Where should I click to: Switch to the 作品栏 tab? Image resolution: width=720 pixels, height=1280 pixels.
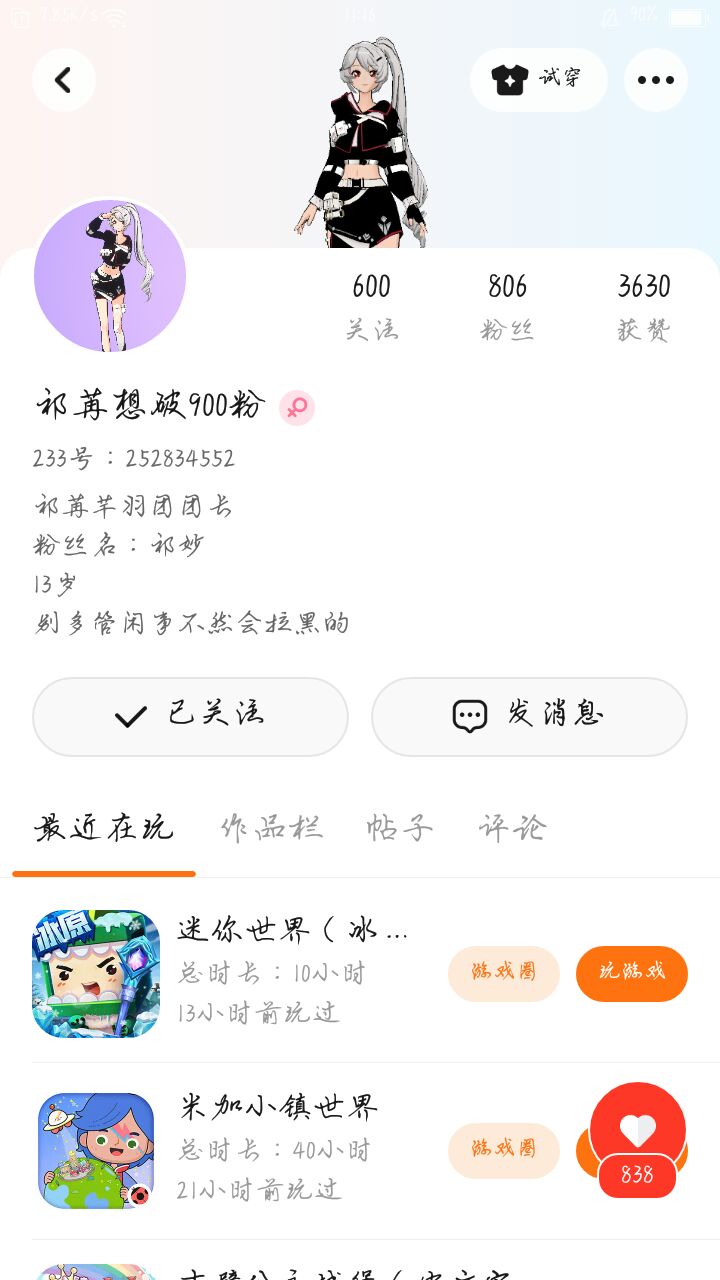(x=272, y=828)
